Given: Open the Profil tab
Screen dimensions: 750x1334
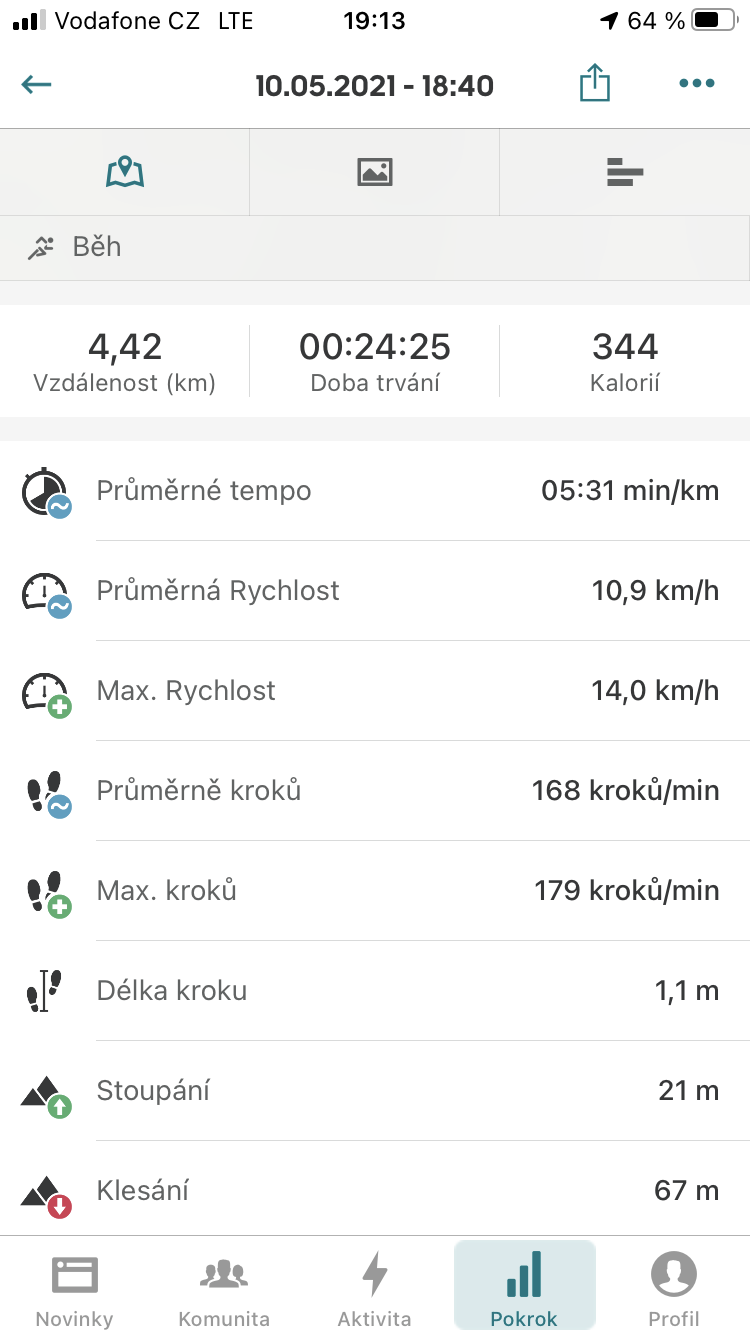Looking at the screenshot, I should point(674,1287).
